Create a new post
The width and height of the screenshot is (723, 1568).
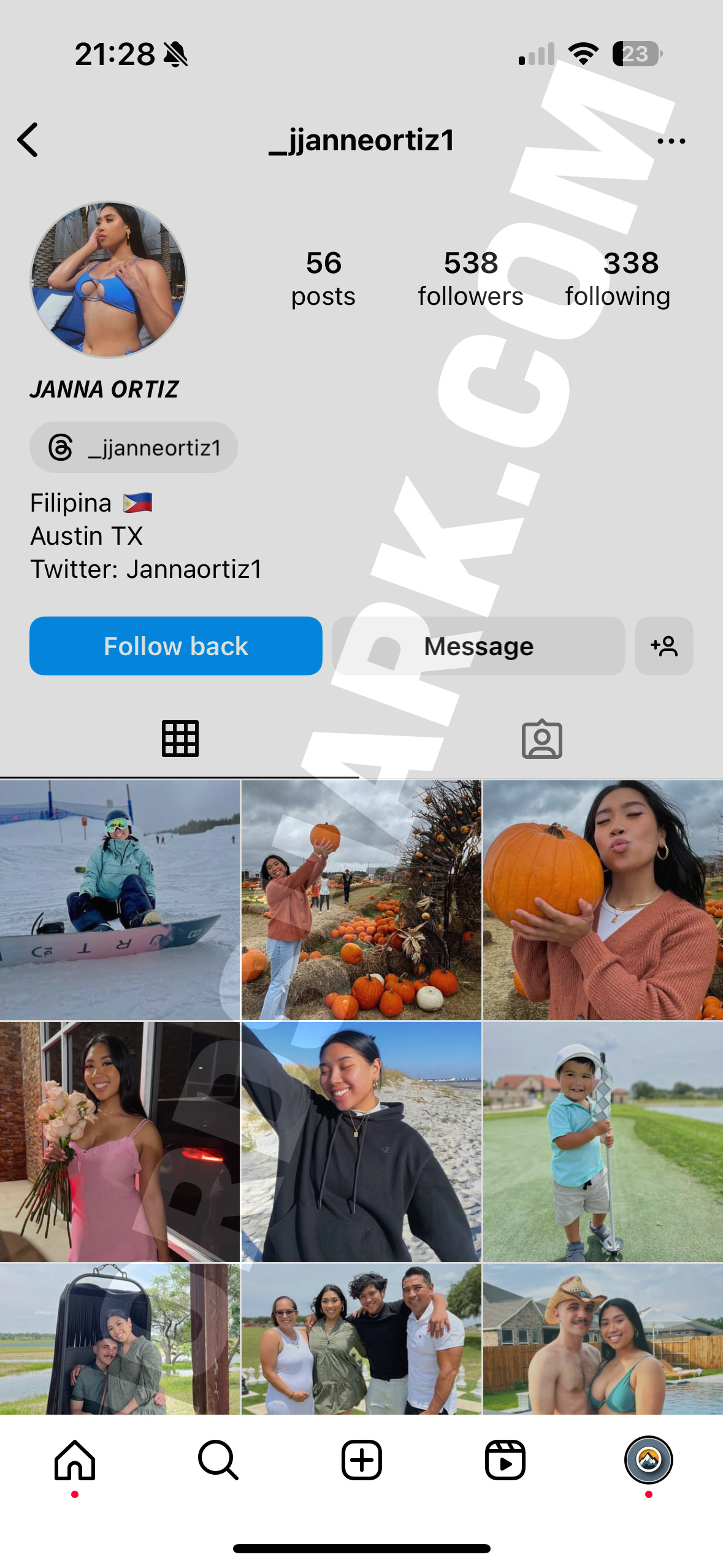coord(362,1460)
